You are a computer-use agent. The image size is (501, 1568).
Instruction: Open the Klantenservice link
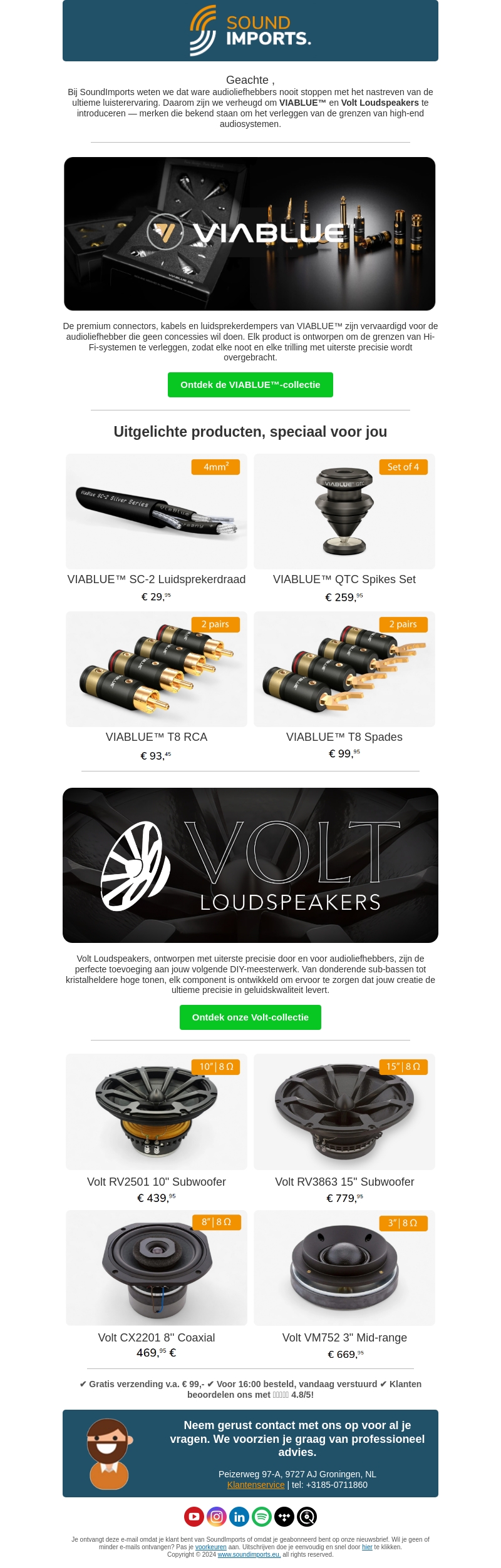click(256, 1485)
